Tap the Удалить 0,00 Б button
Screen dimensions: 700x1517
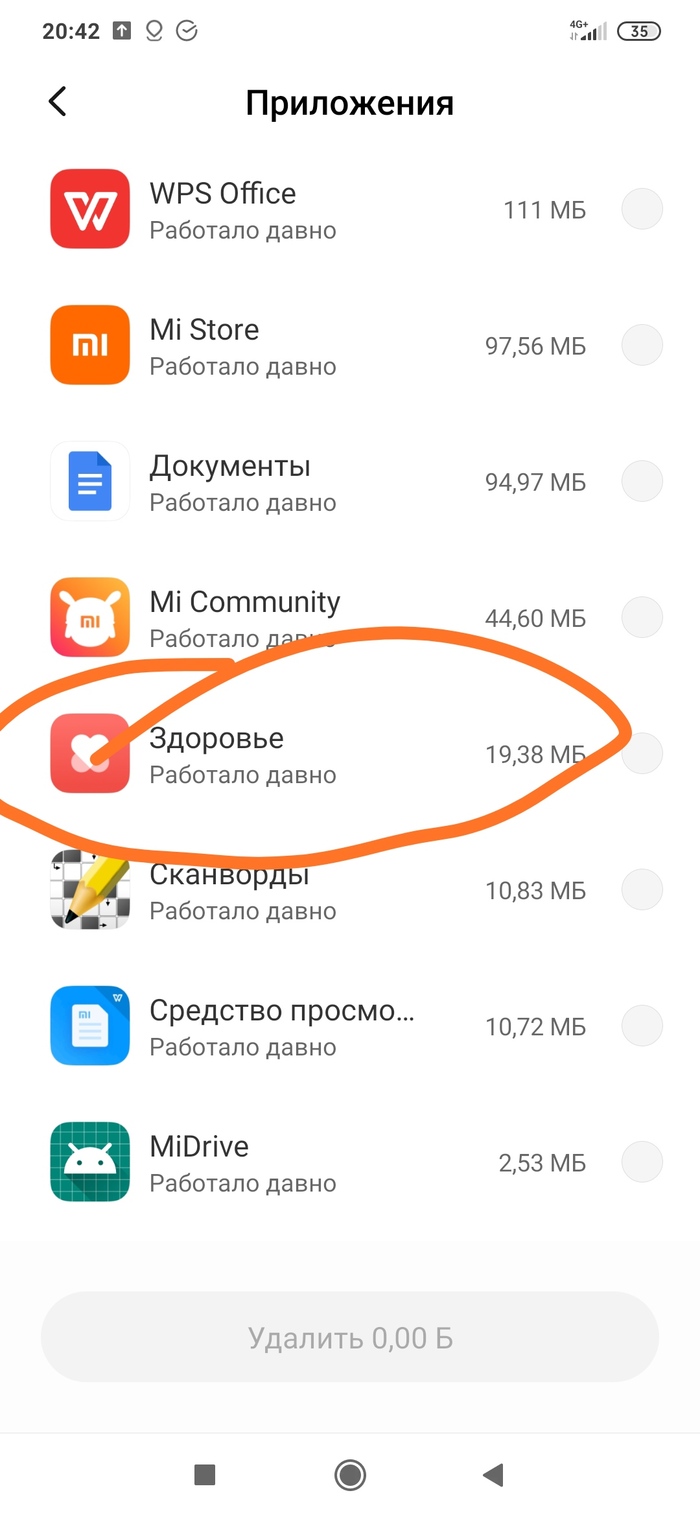350,1337
